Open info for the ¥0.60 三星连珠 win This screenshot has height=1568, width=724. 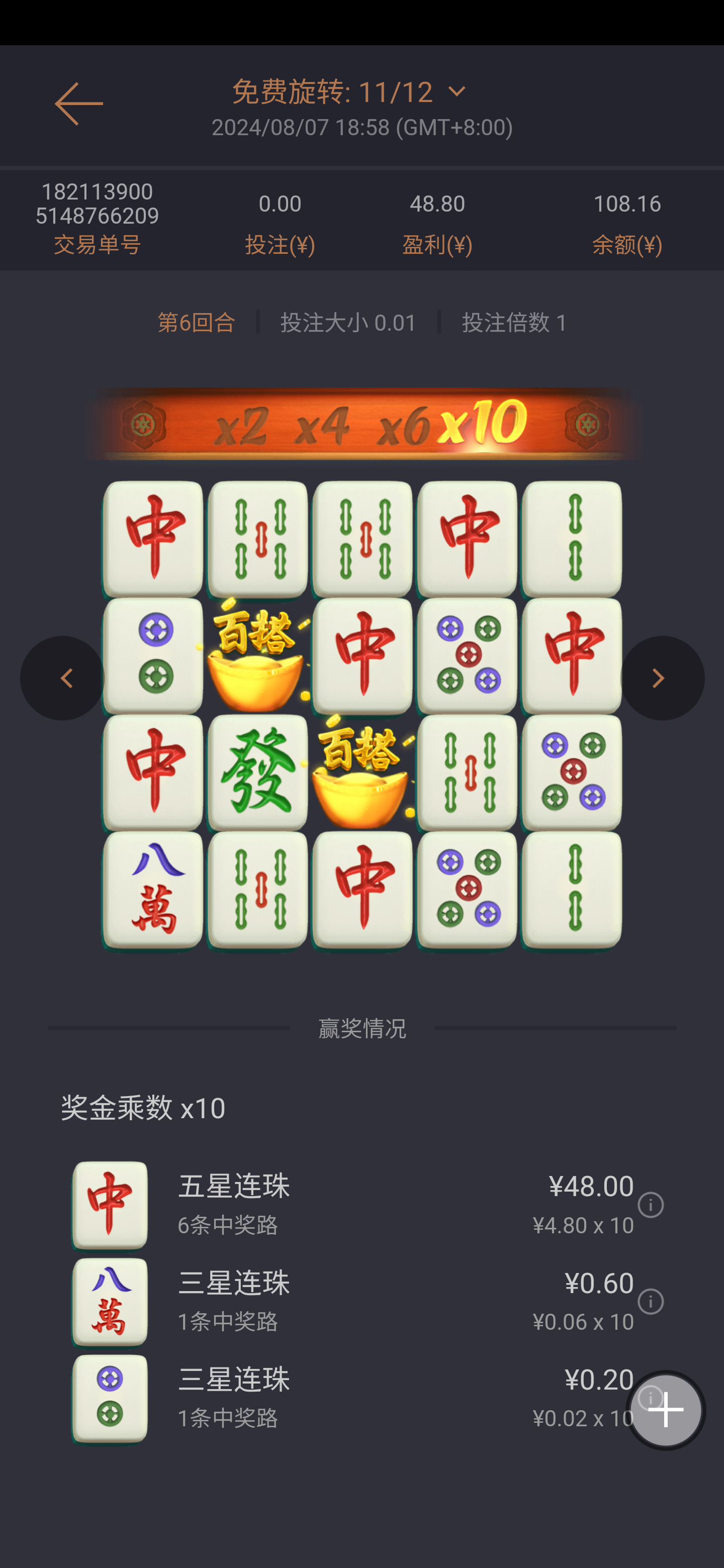pyautogui.click(x=650, y=1302)
